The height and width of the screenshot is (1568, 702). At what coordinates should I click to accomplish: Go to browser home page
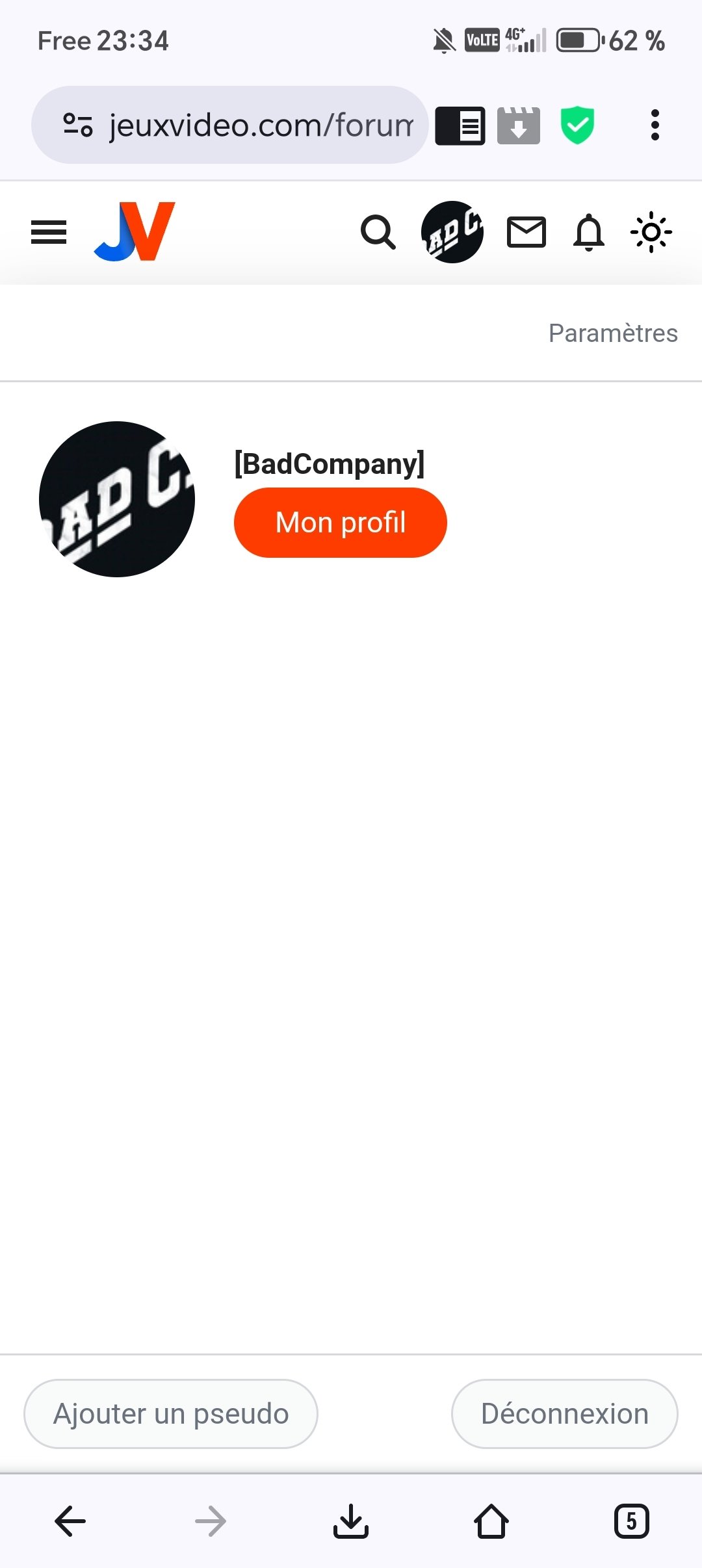pyautogui.click(x=491, y=1521)
